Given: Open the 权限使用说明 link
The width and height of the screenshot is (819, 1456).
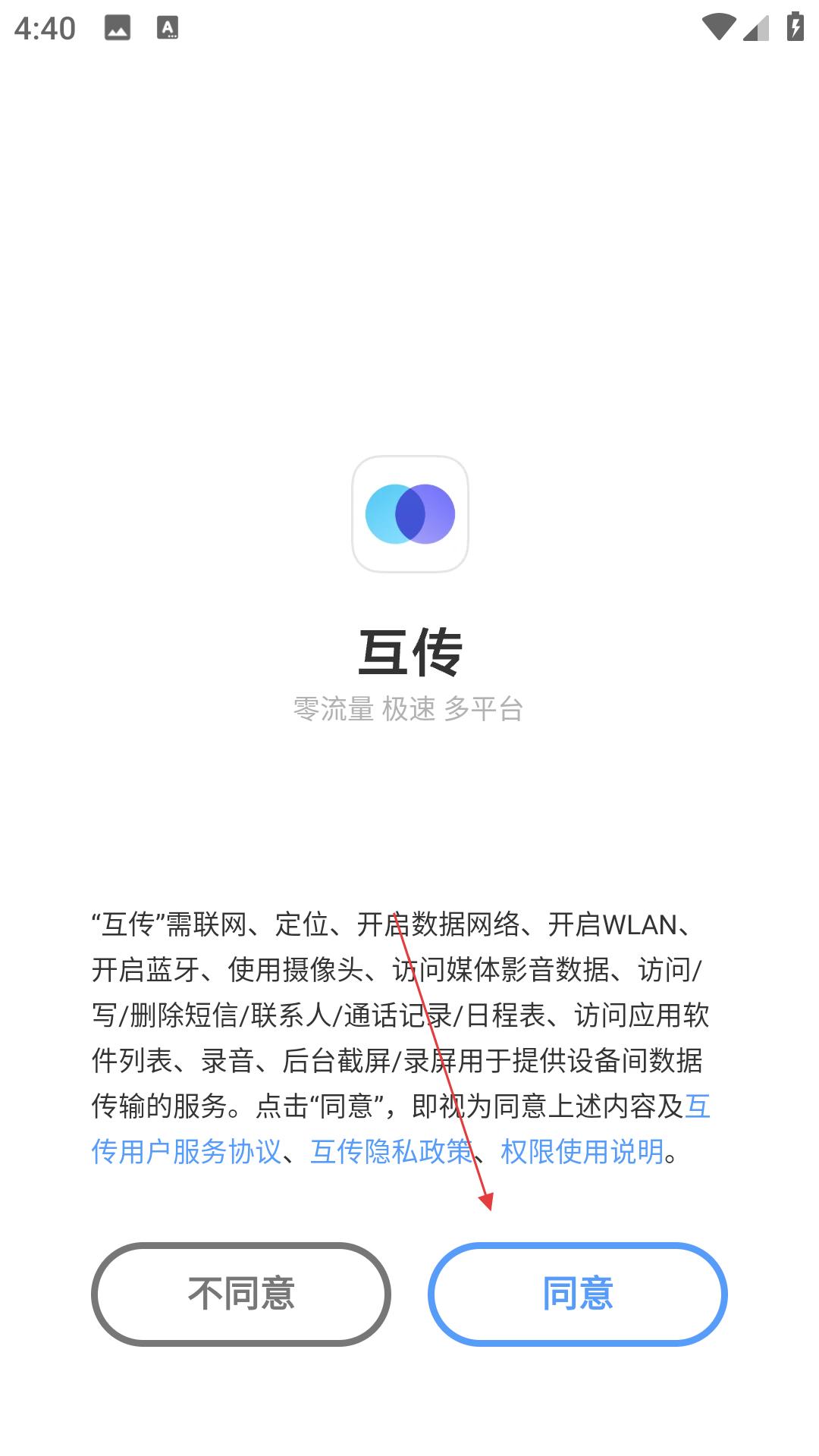Looking at the screenshot, I should click(582, 1152).
